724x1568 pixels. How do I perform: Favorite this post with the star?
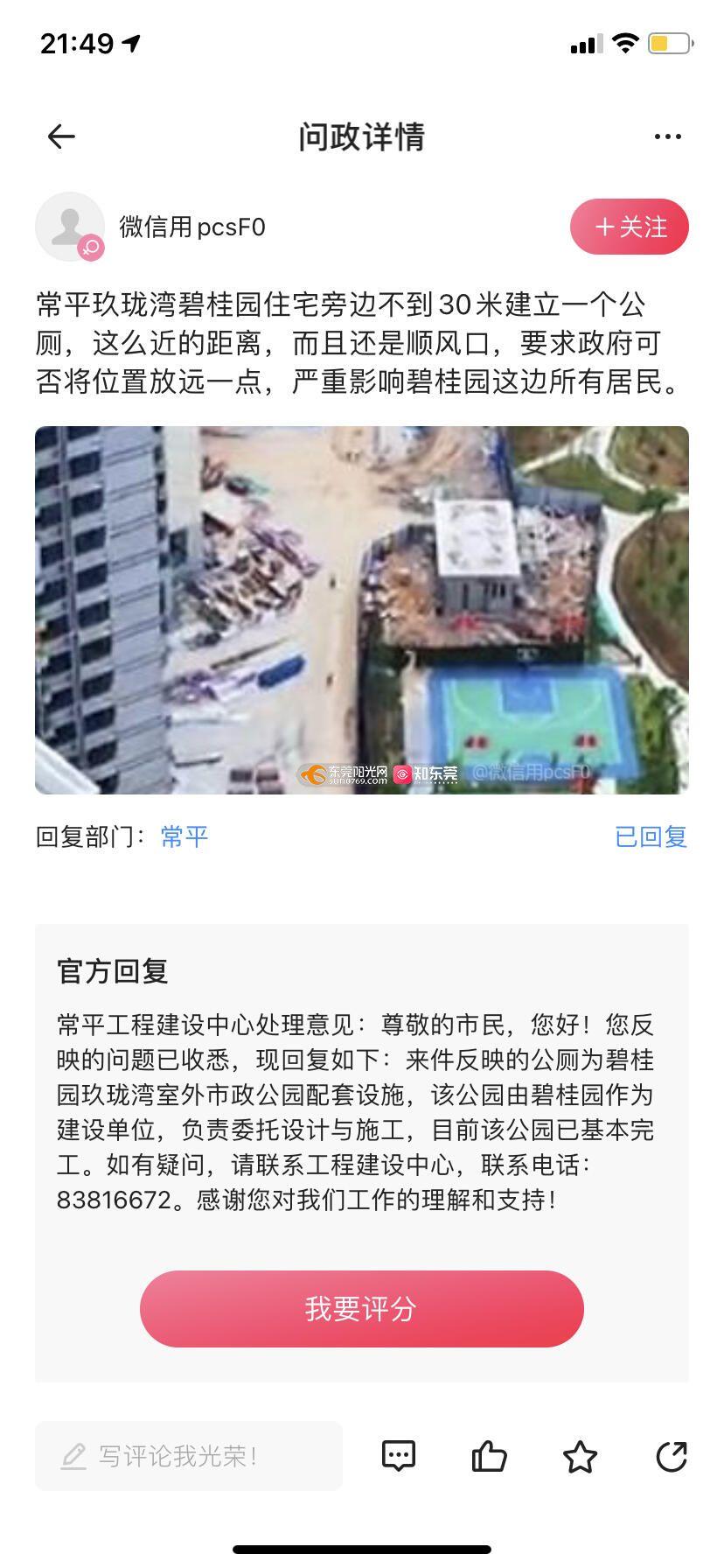(x=580, y=1457)
